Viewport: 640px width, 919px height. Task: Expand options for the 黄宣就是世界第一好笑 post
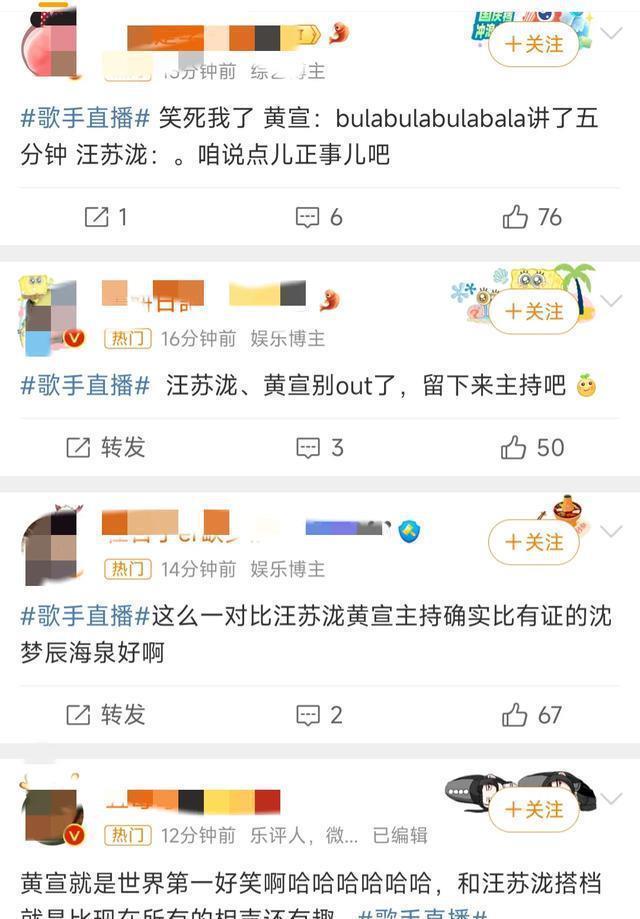click(x=611, y=799)
